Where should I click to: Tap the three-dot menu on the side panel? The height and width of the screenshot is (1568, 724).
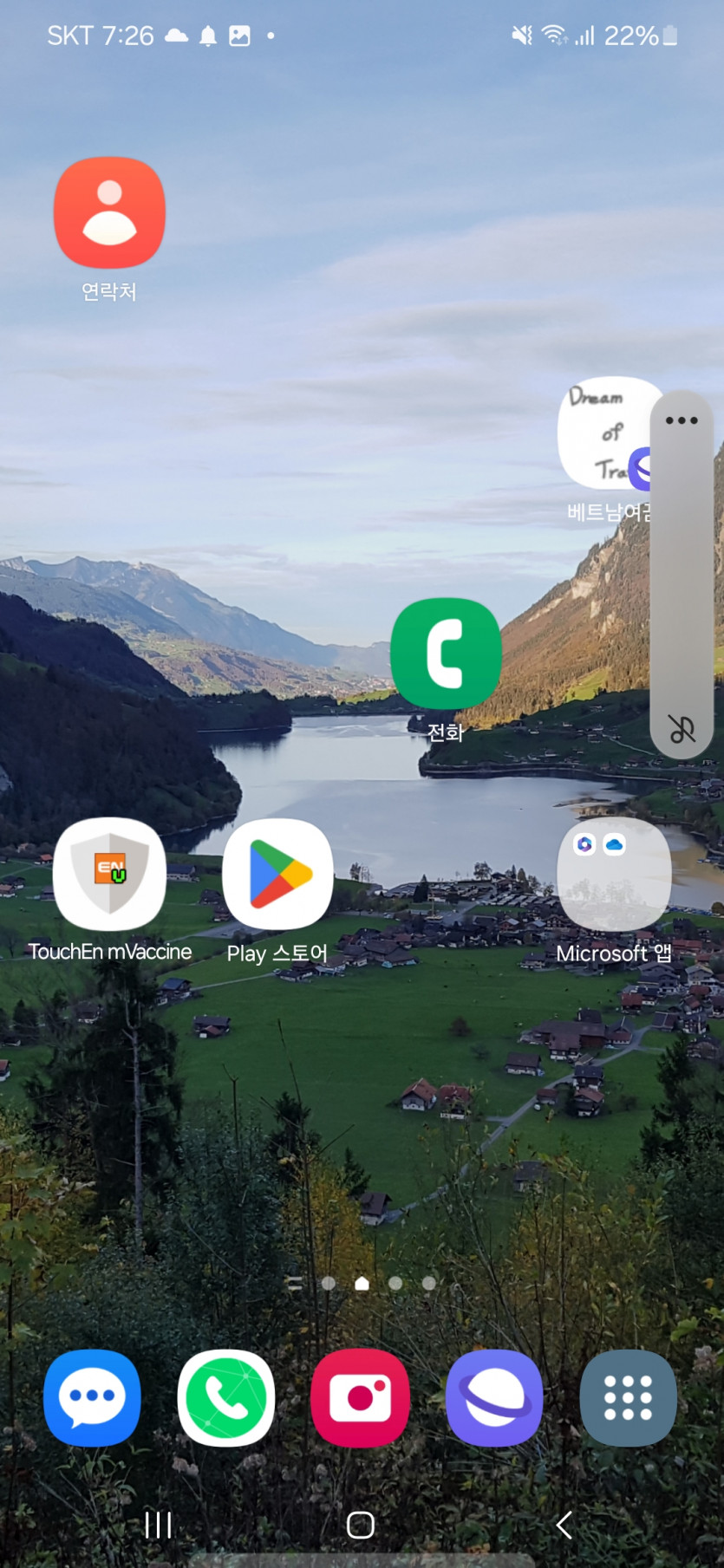click(x=682, y=421)
